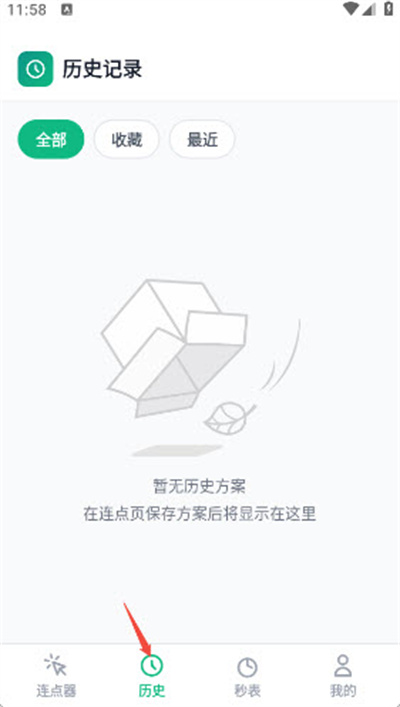Open the 历史 tab
Image resolution: width=400 pixels, height=707 pixels.
(152, 675)
